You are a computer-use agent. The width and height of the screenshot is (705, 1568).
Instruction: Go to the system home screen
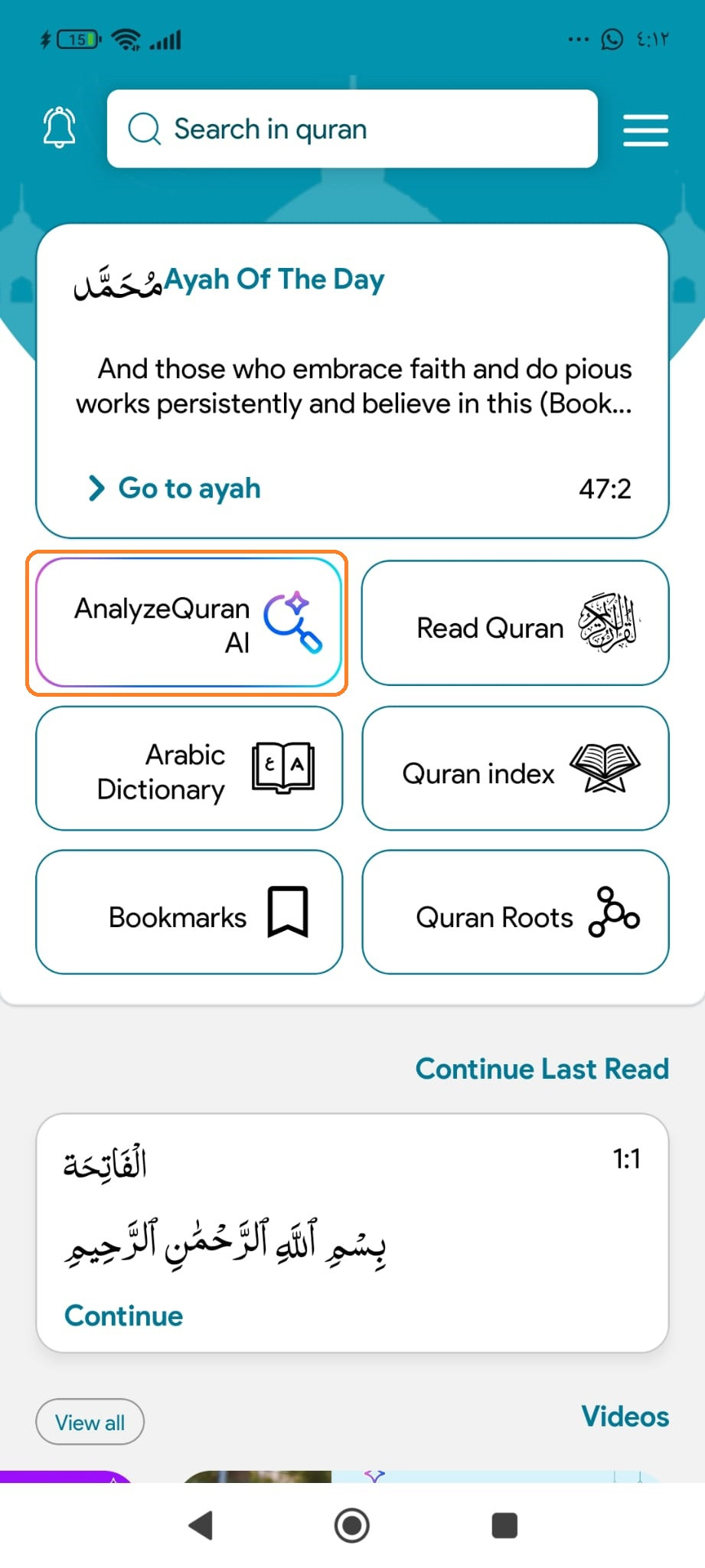[352, 1526]
